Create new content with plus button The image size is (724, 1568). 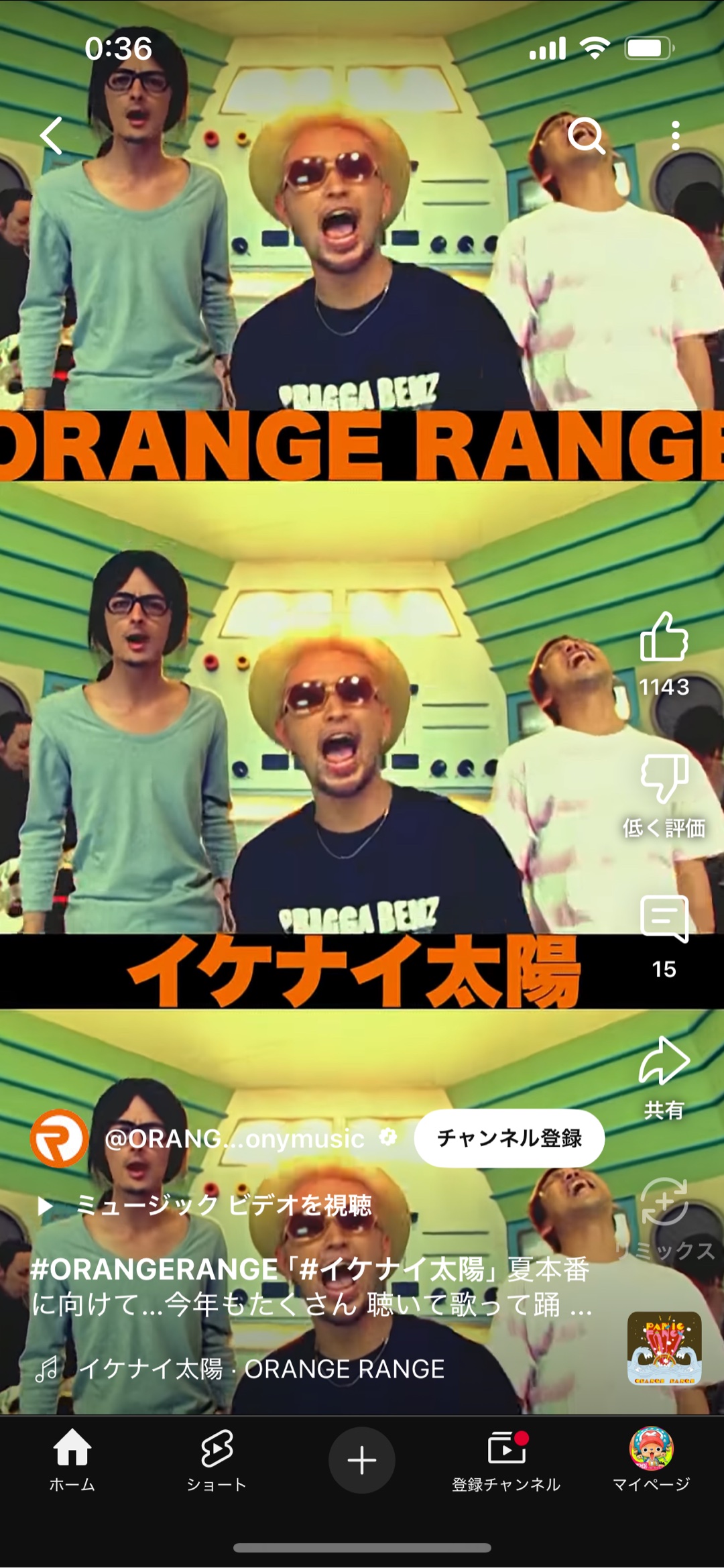pos(361,1460)
